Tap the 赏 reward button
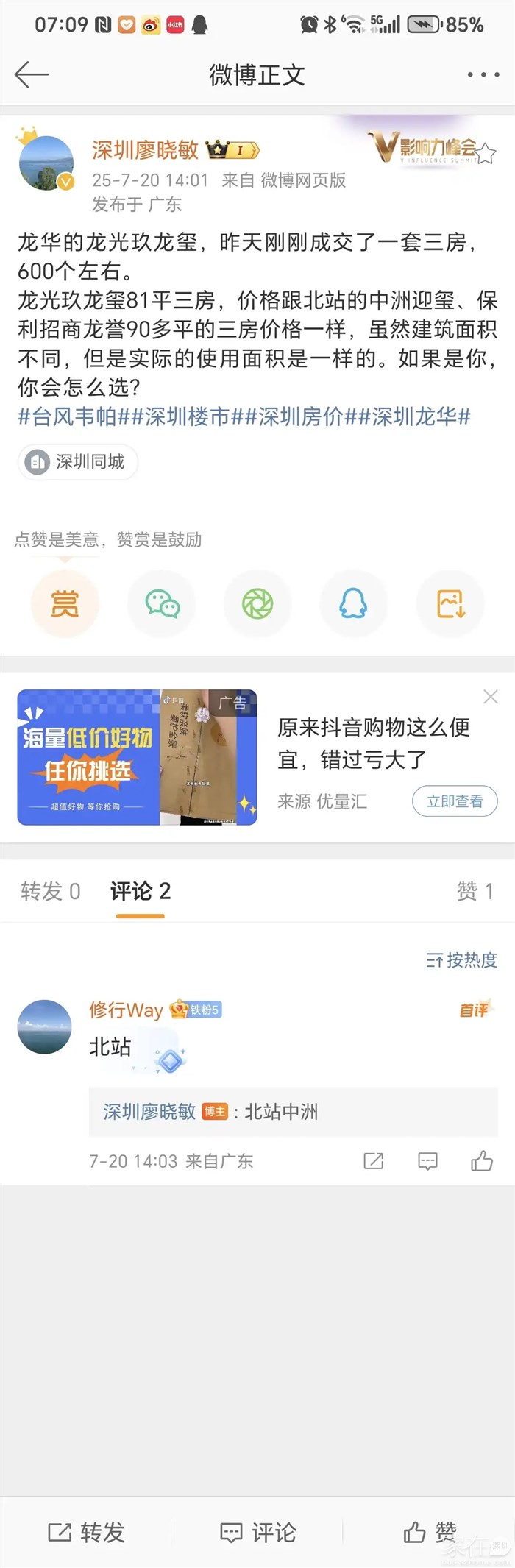Viewport: 515px width, 1568px height. pyautogui.click(x=65, y=604)
